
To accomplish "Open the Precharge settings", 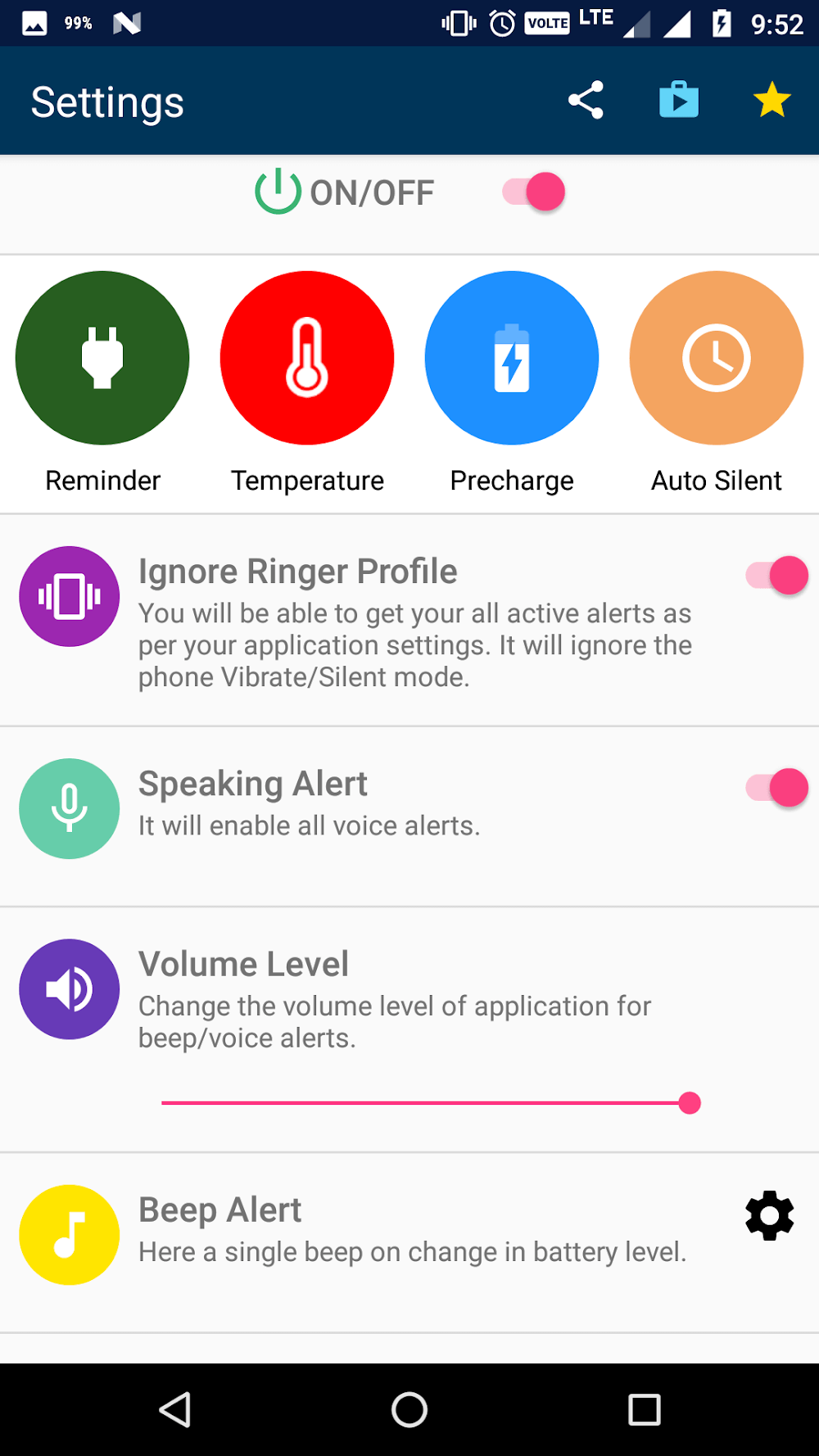I will point(512,359).
